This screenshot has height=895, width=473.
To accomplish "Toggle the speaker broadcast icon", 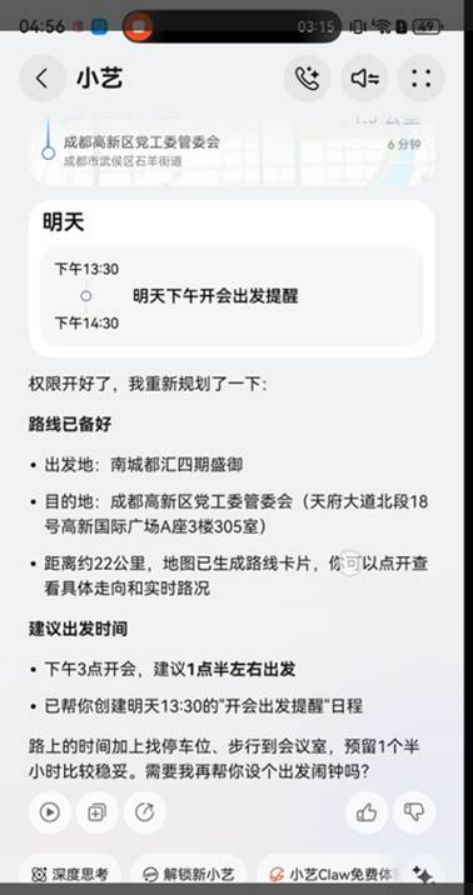I will [364, 79].
